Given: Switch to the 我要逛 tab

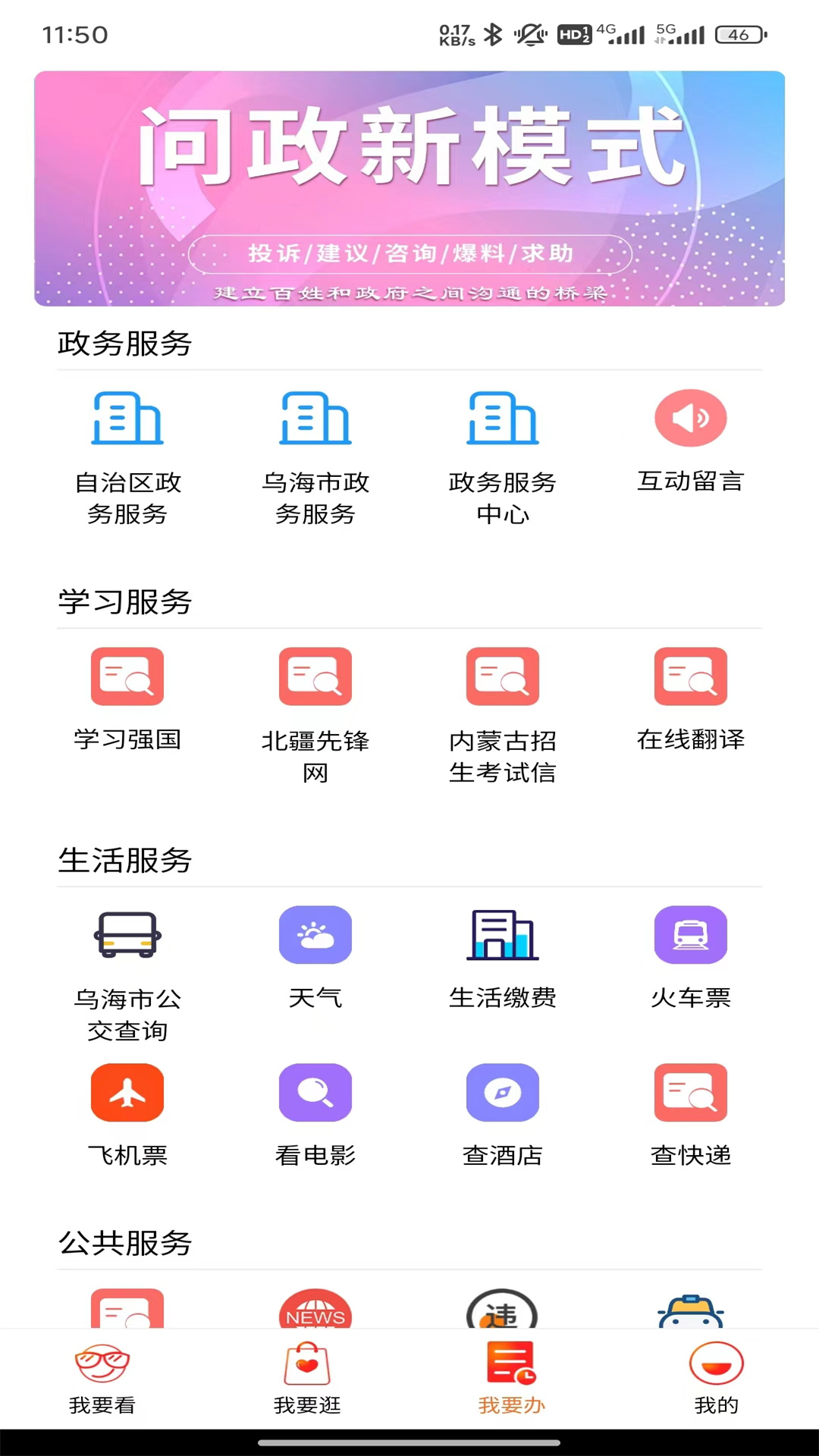Looking at the screenshot, I should (x=307, y=1378).
